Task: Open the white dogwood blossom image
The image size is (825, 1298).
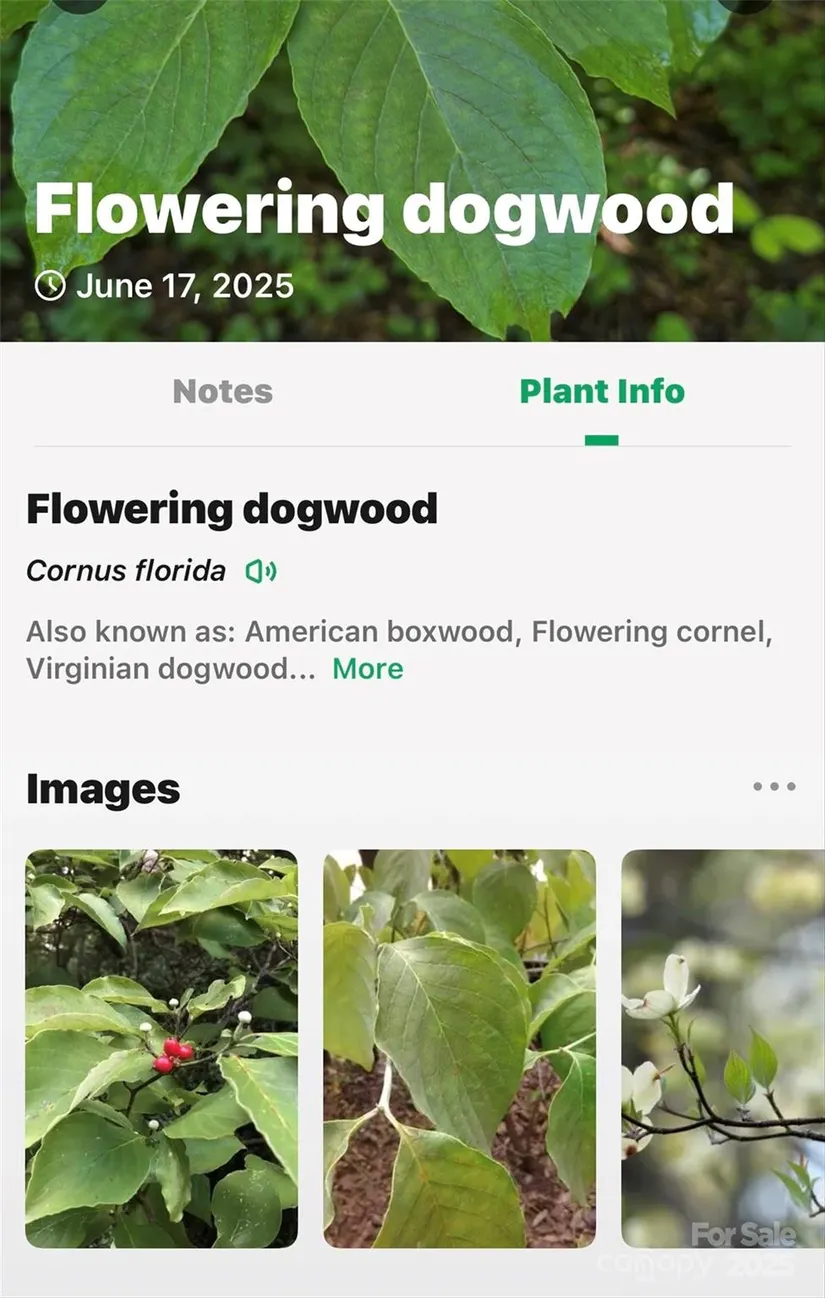Action: [722, 1048]
